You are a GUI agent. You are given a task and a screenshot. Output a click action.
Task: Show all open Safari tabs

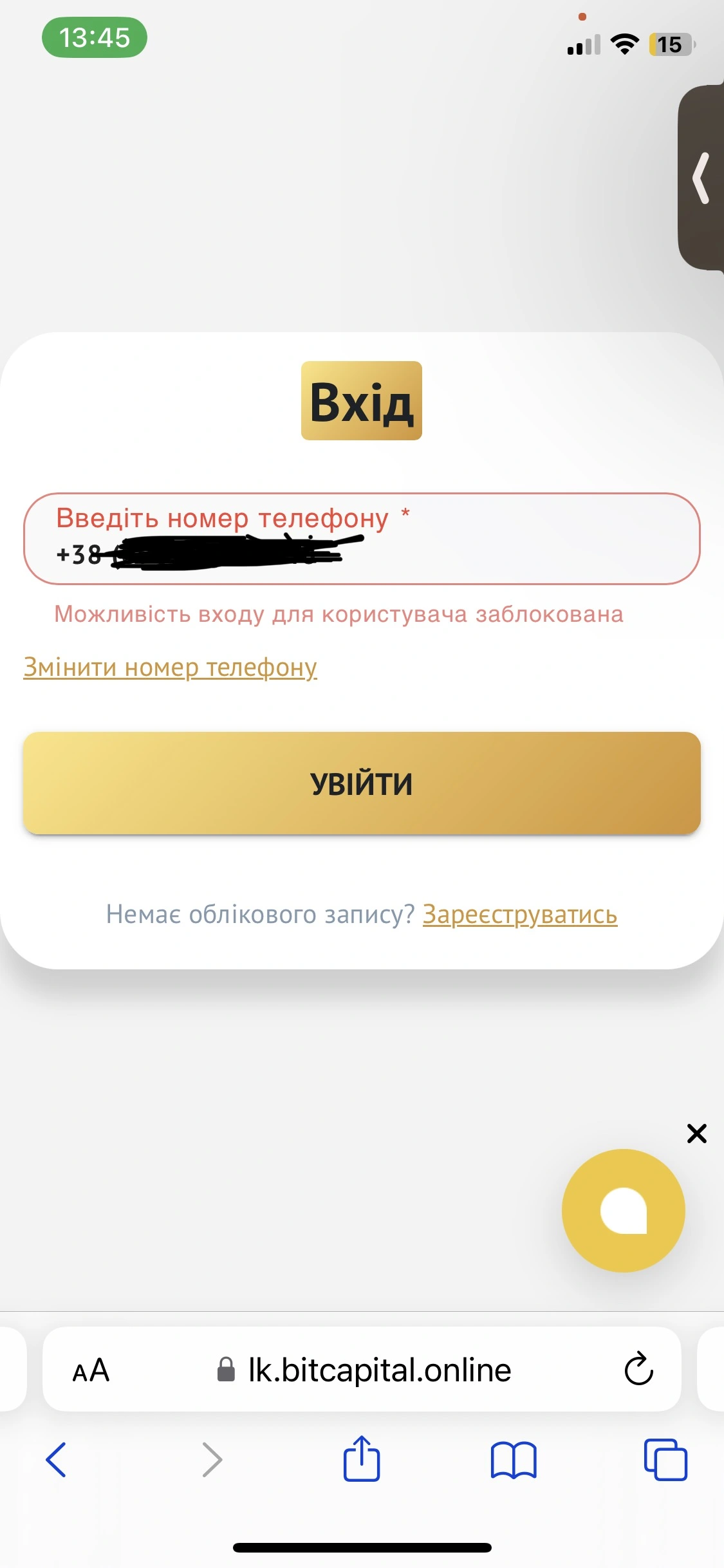point(665,1459)
